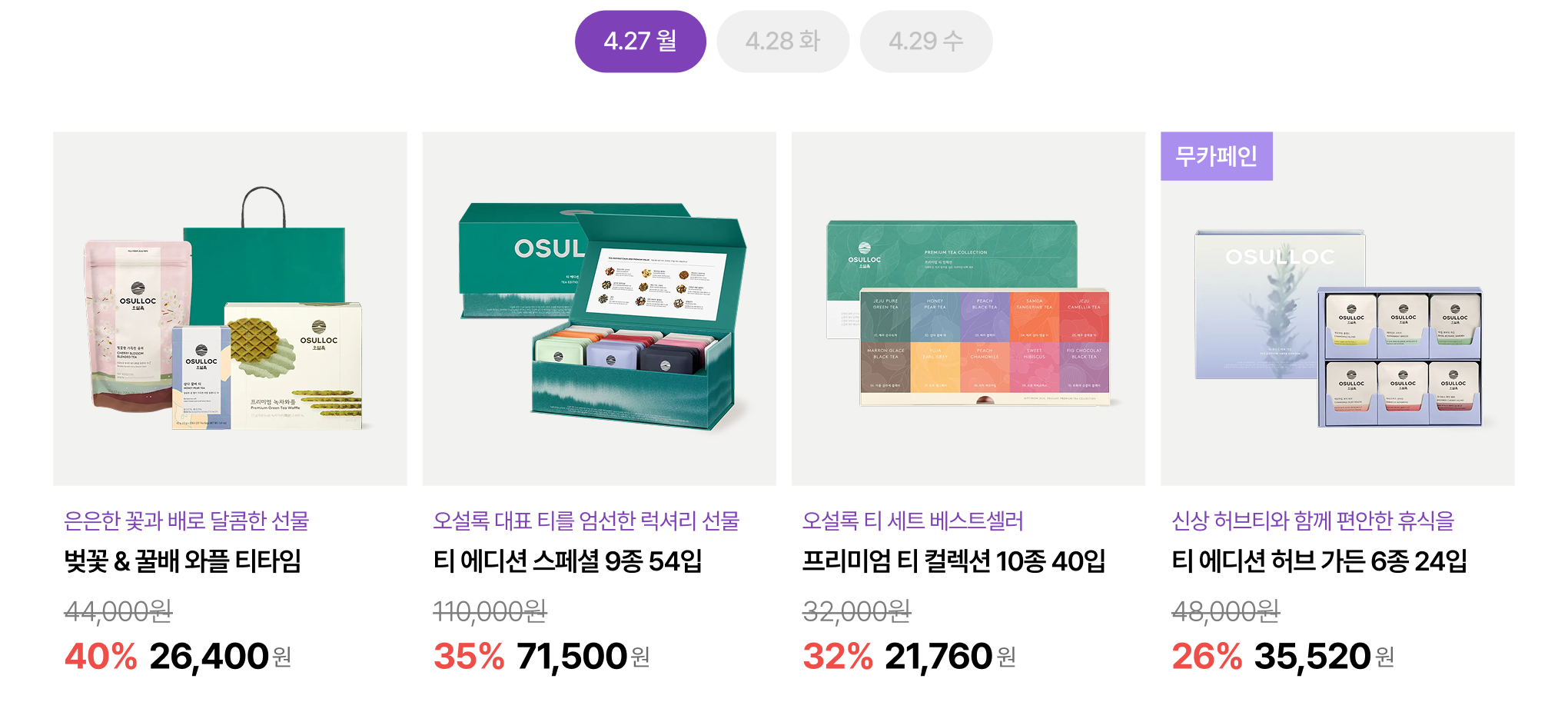Open the 오설록 대표 티를 엄선한 럭셔리 선물 product
1568x712 pixels.
[x=599, y=308]
